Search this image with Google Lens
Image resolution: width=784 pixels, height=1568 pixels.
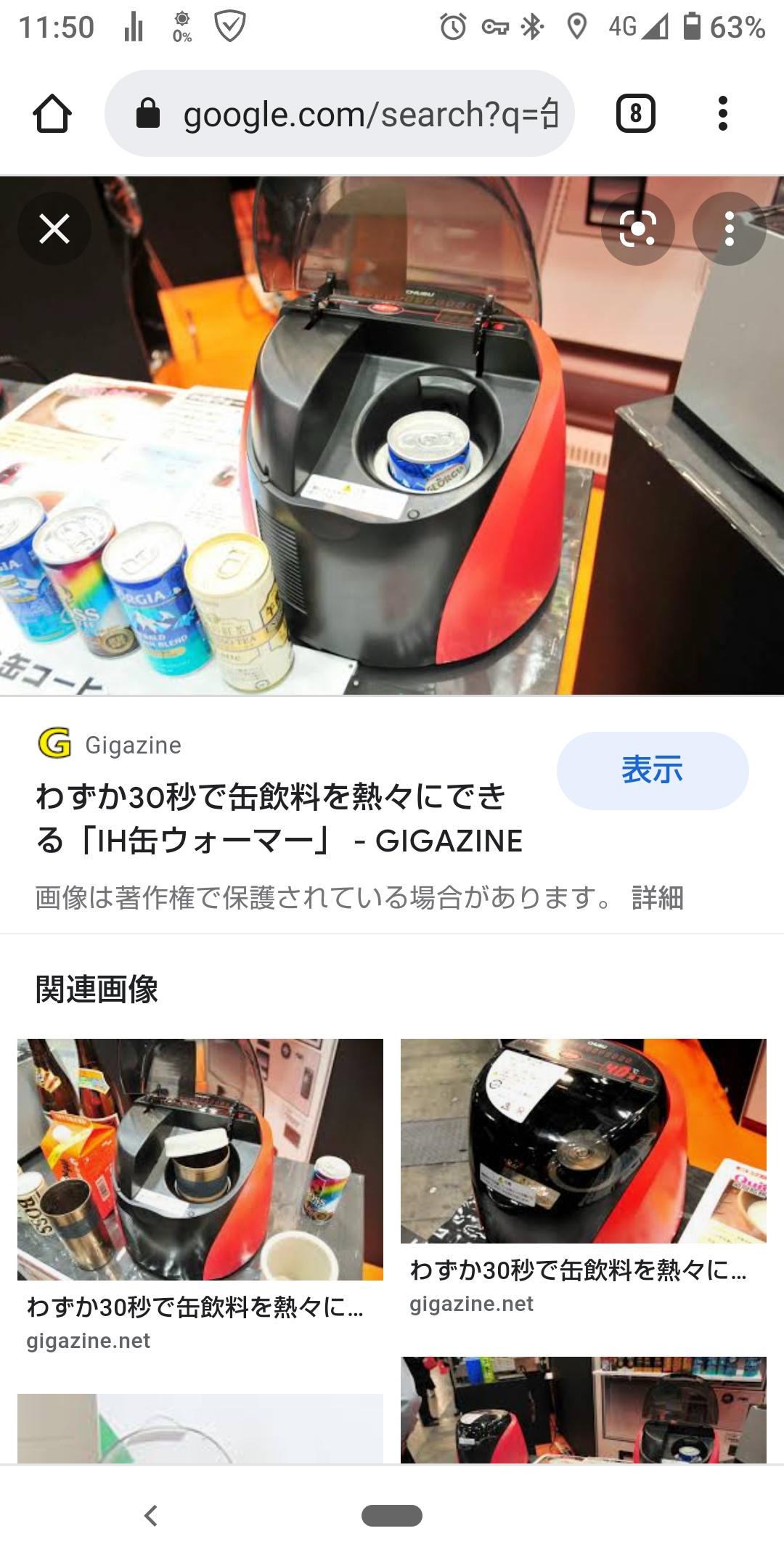click(637, 229)
